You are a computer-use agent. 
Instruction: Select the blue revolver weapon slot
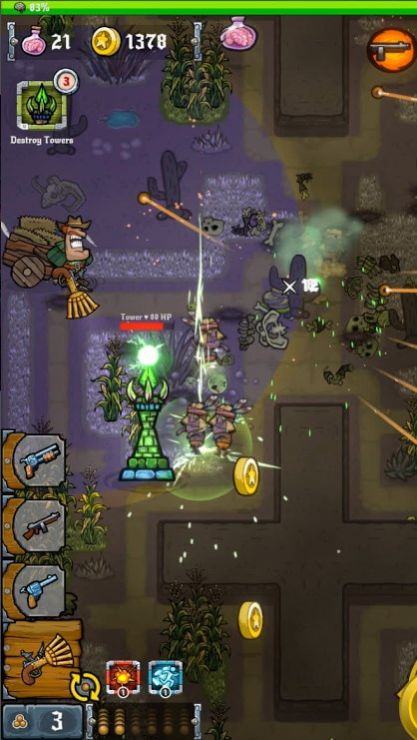(34, 590)
